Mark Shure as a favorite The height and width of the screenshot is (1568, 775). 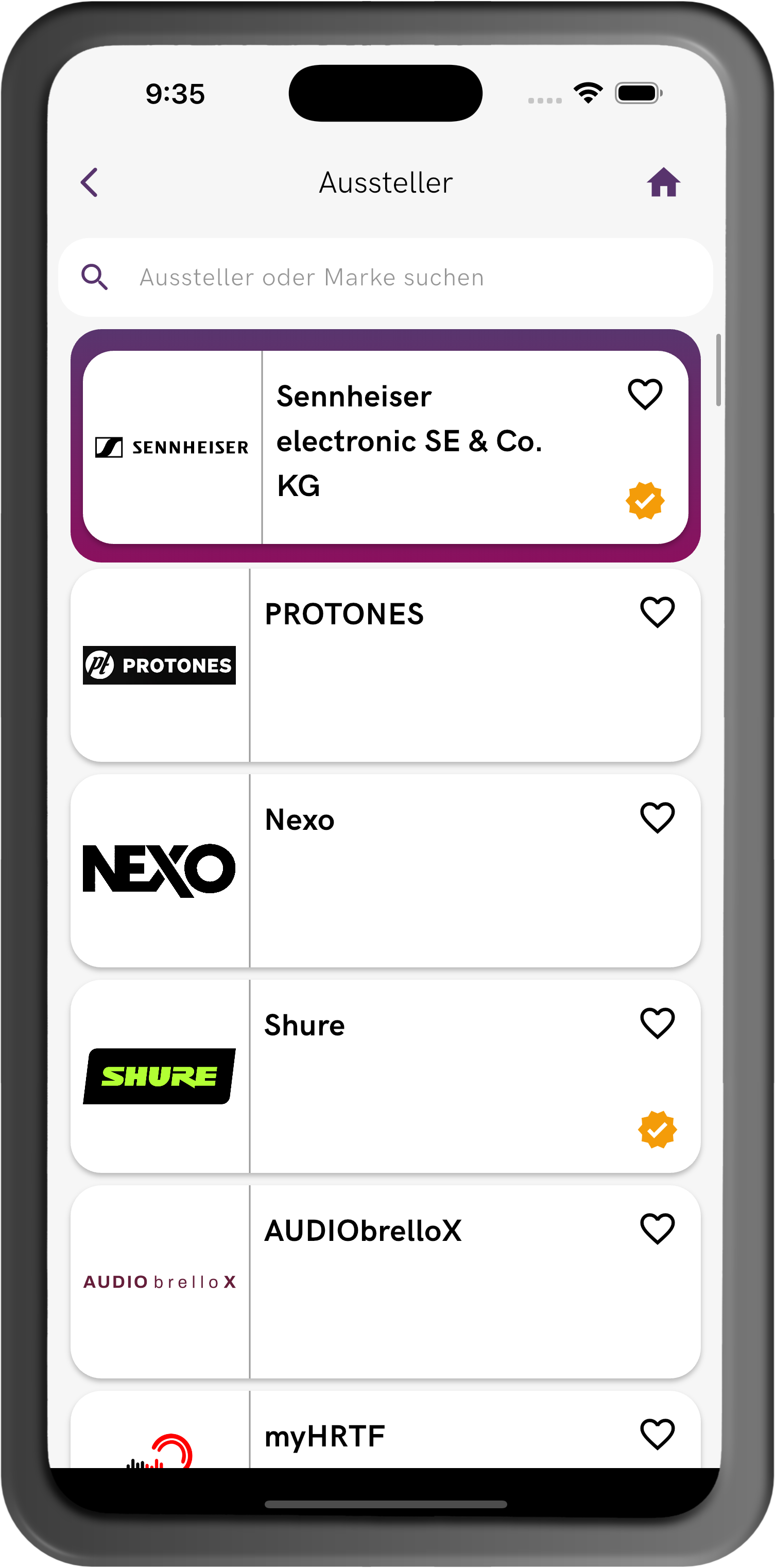click(657, 1022)
